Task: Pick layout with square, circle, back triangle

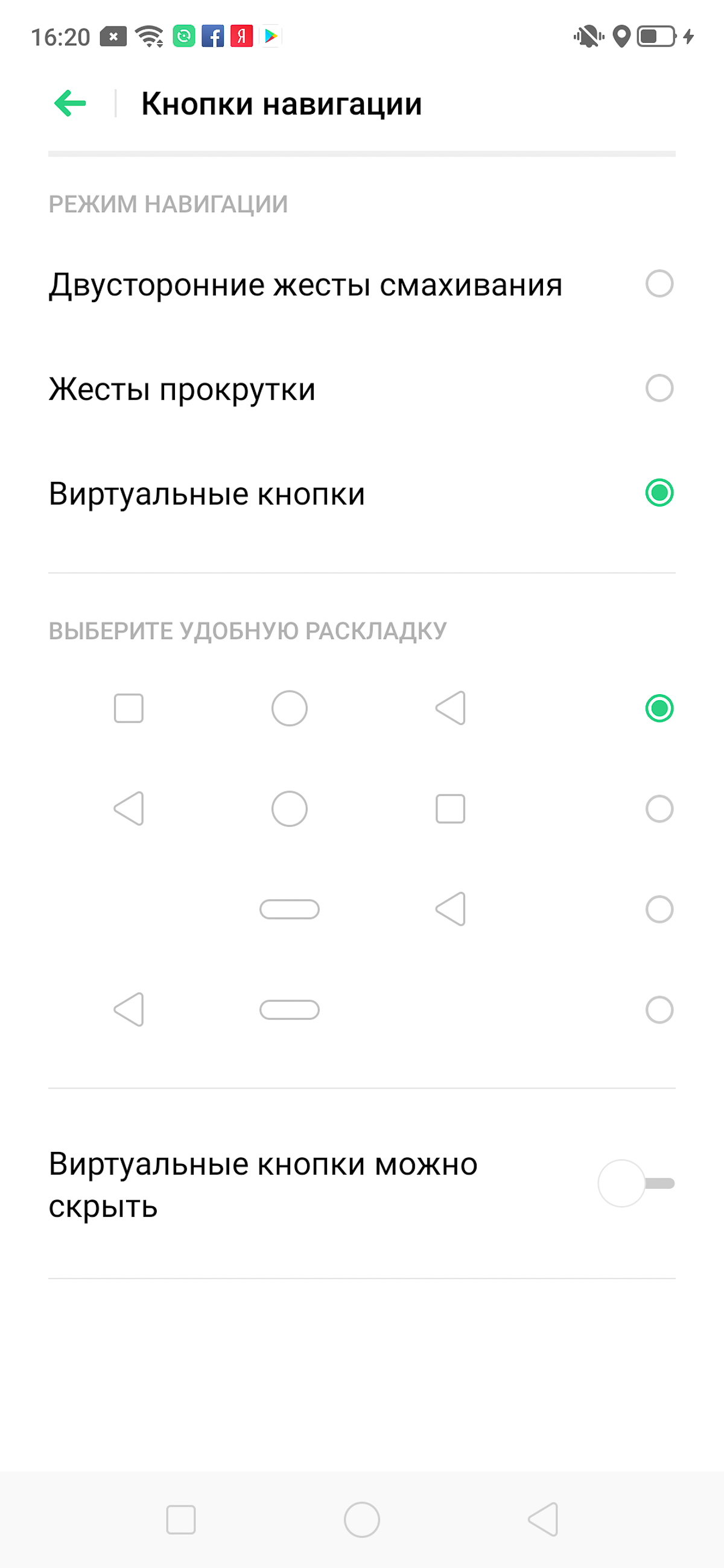Action: pyautogui.click(x=361, y=708)
